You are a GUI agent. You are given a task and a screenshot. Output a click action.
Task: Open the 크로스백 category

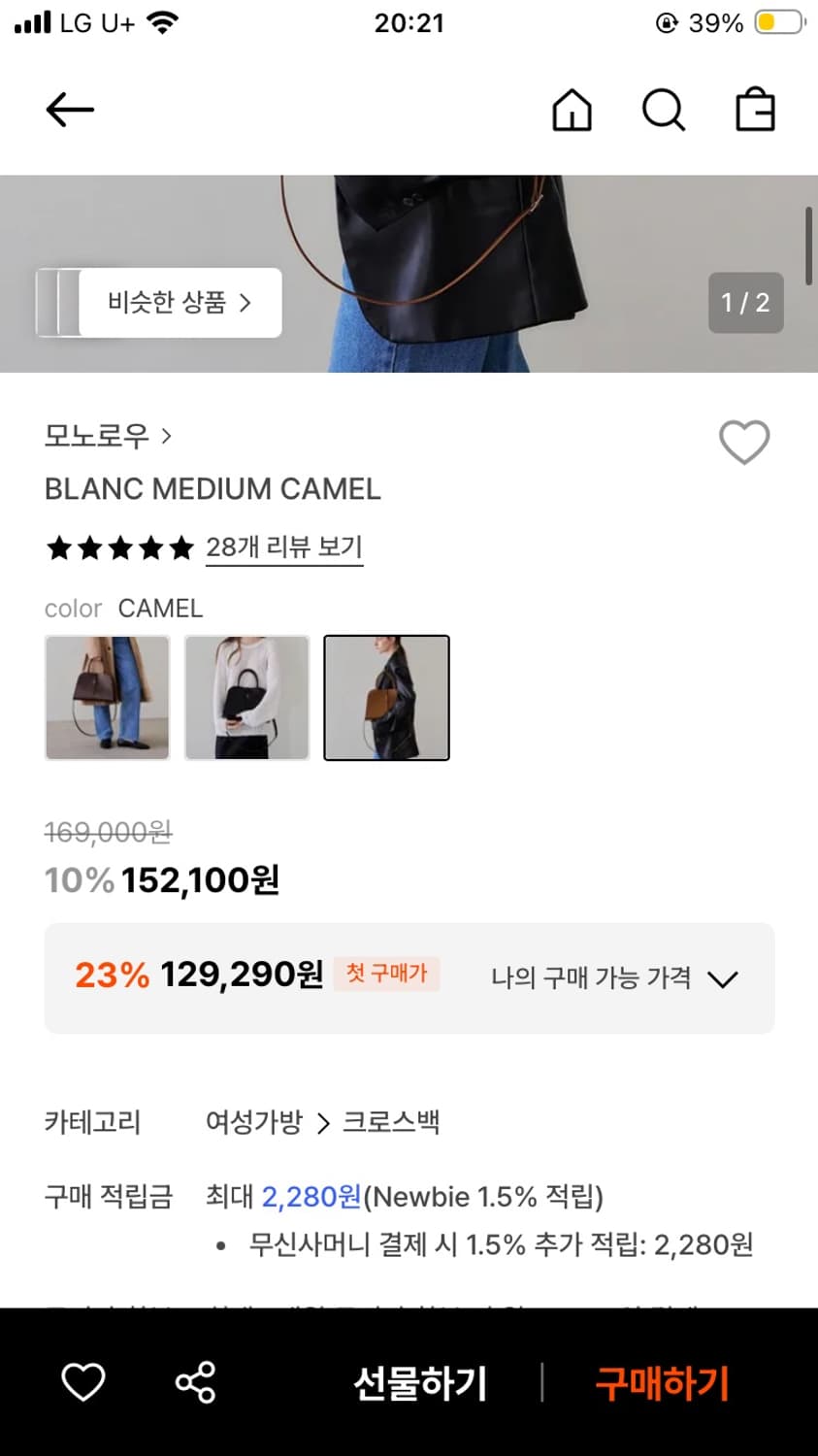click(394, 1121)
